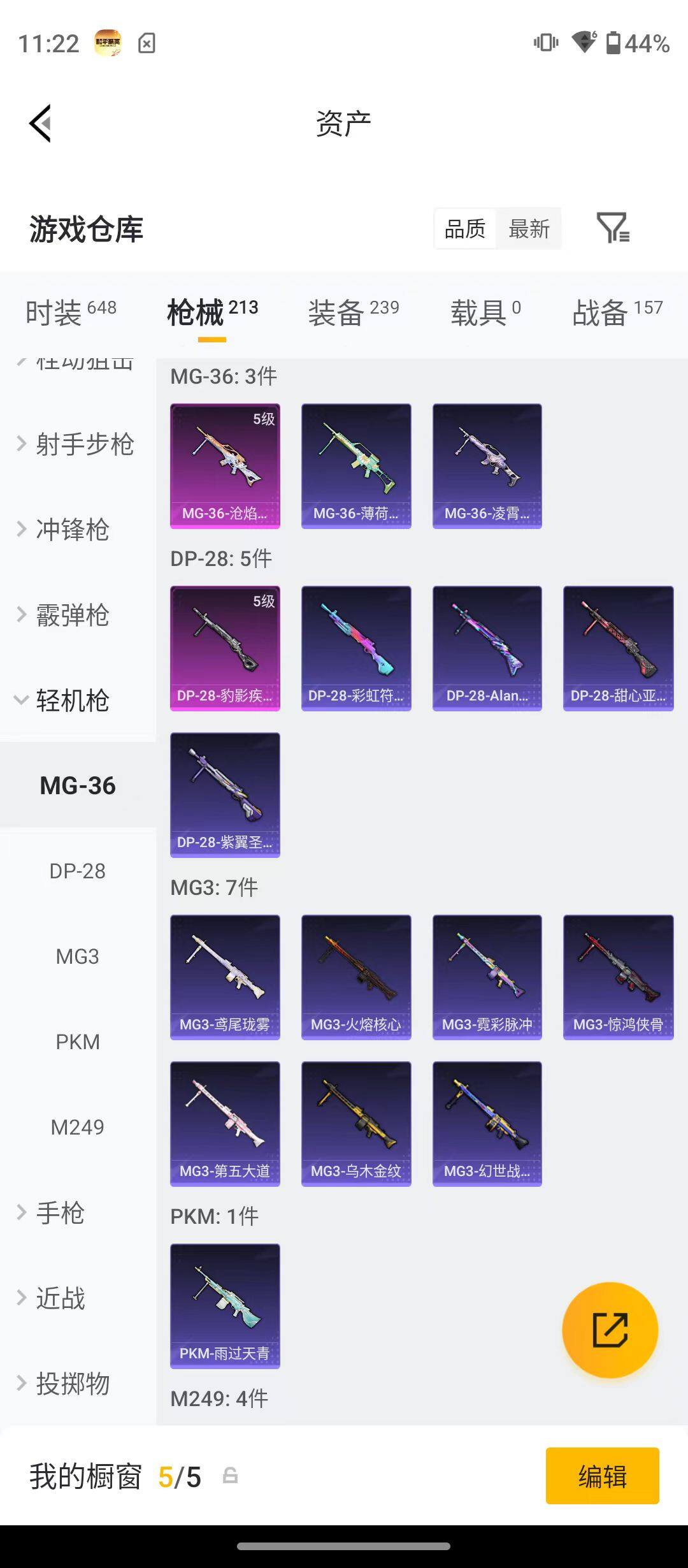Tap the 编辑 button
The width and height of the screenshot is (688, 1568).
coord(602,1476)
